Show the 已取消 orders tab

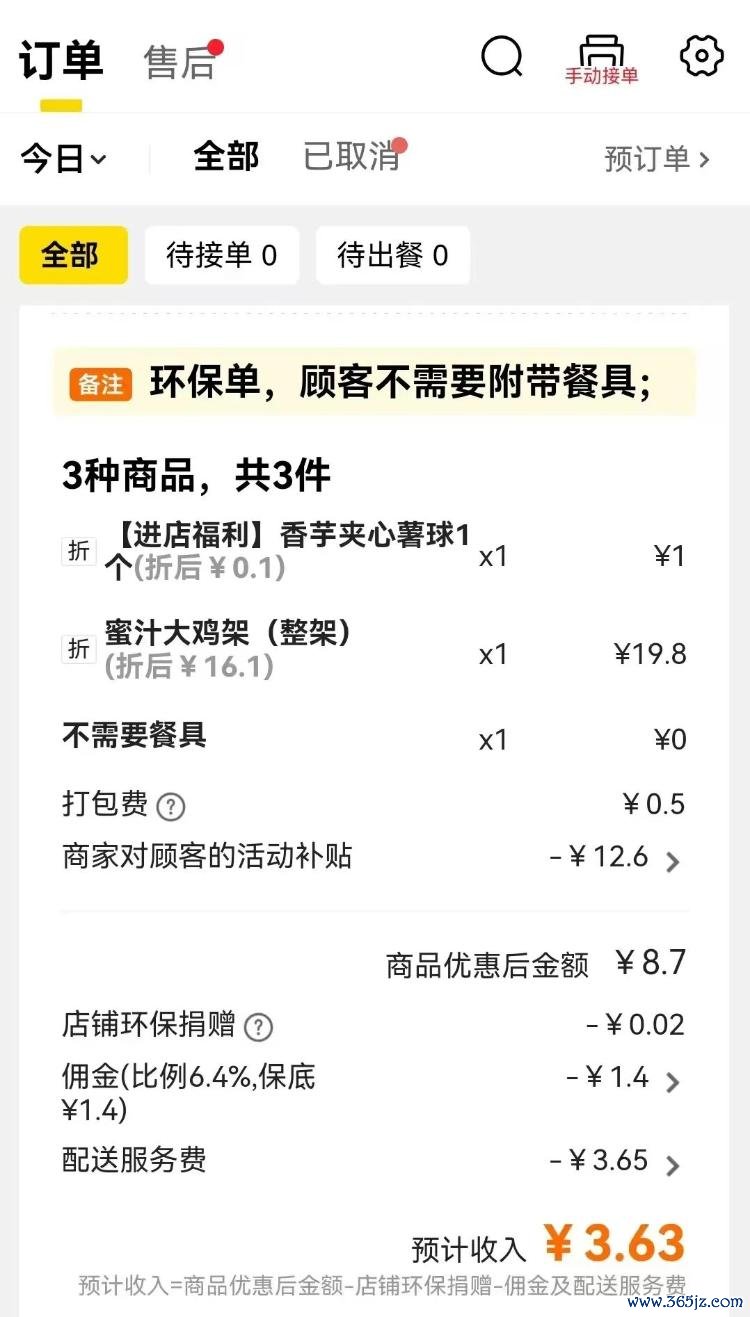tap(351, 157)
